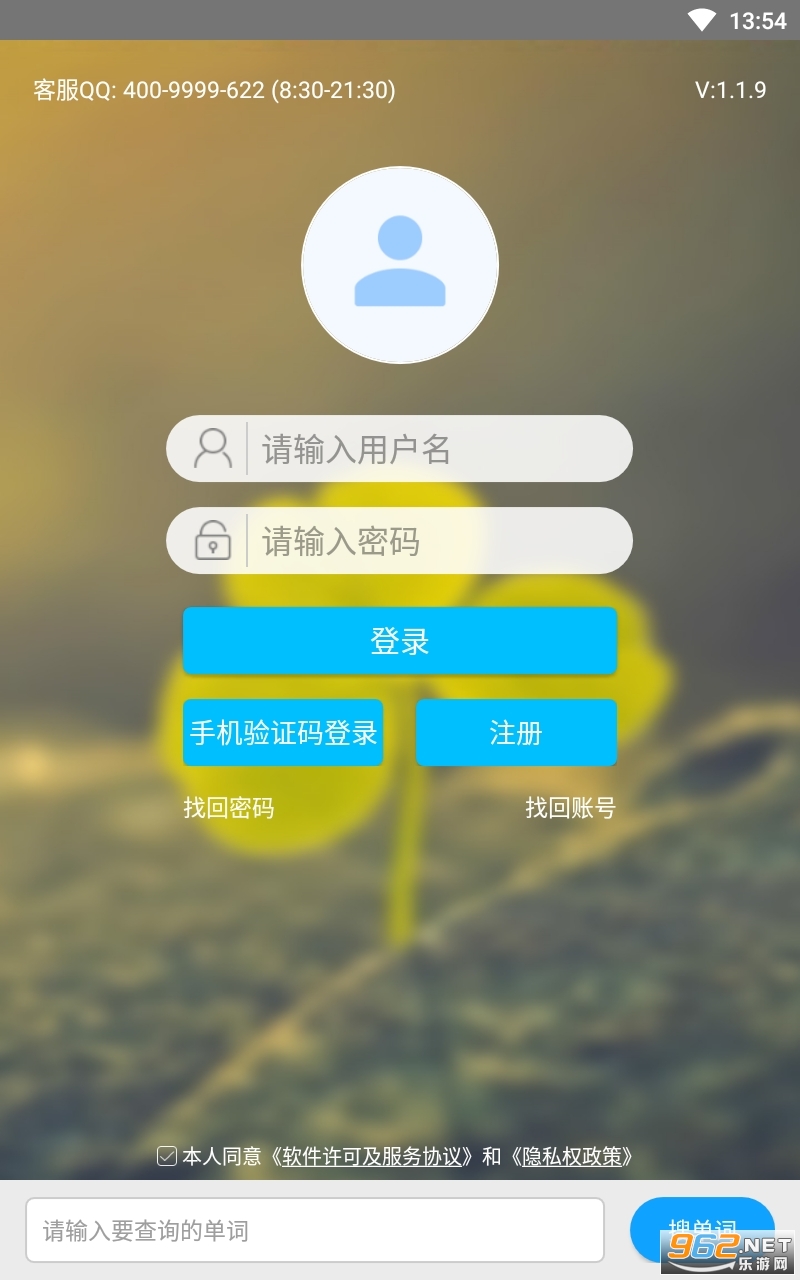Uncheck the 本人同意 agreement checkbox

[167, 1157]
